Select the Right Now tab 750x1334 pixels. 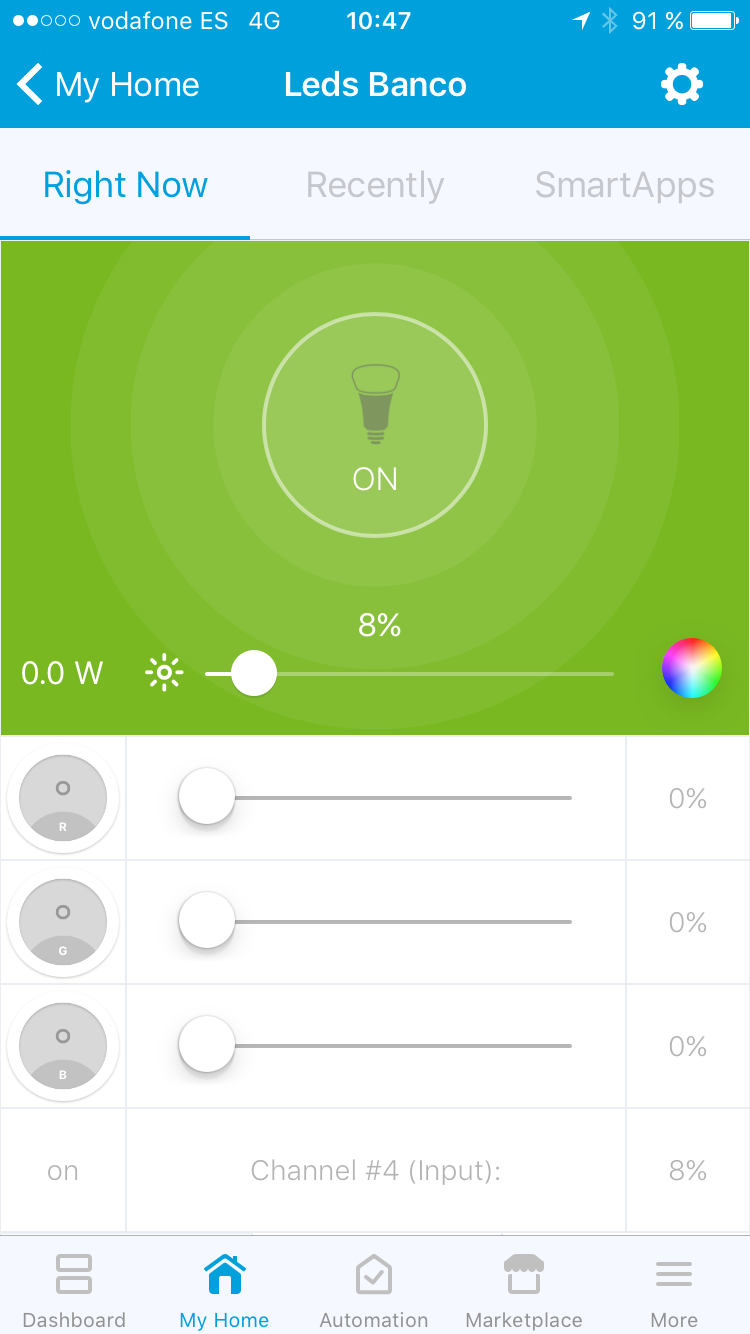(125, 185)
